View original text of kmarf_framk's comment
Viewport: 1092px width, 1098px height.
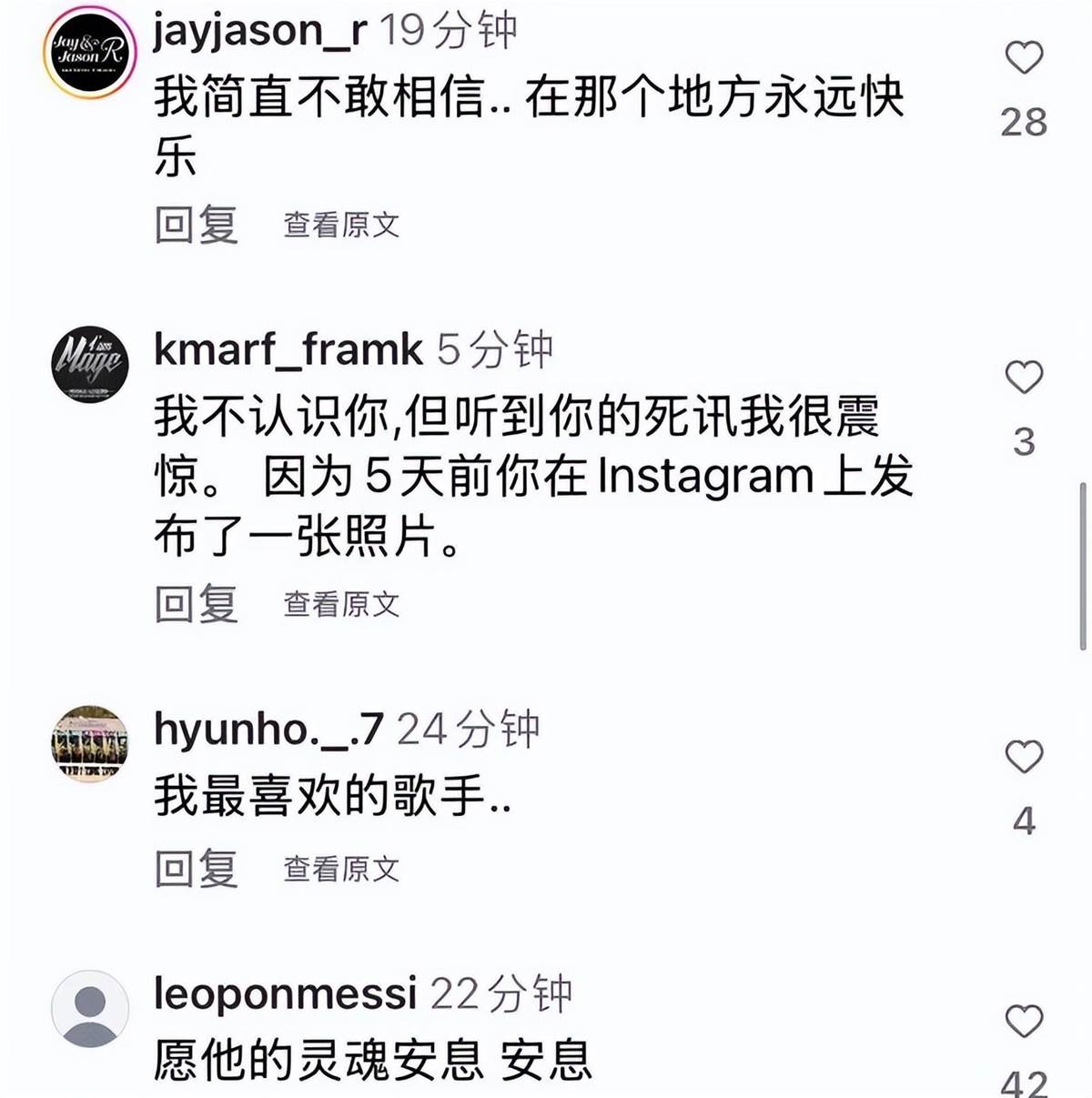341,605
